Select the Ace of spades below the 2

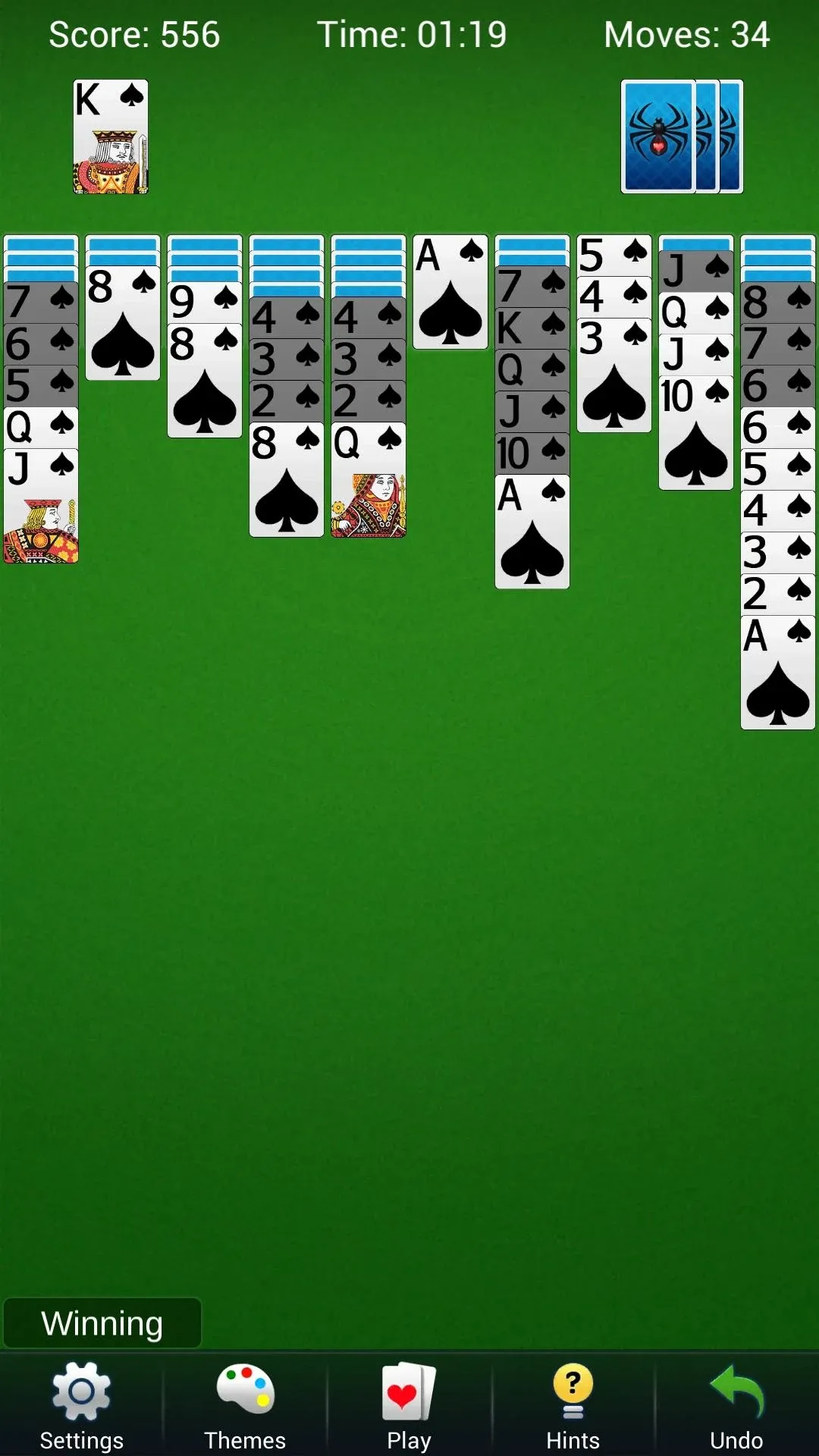[x=778, y=673]
